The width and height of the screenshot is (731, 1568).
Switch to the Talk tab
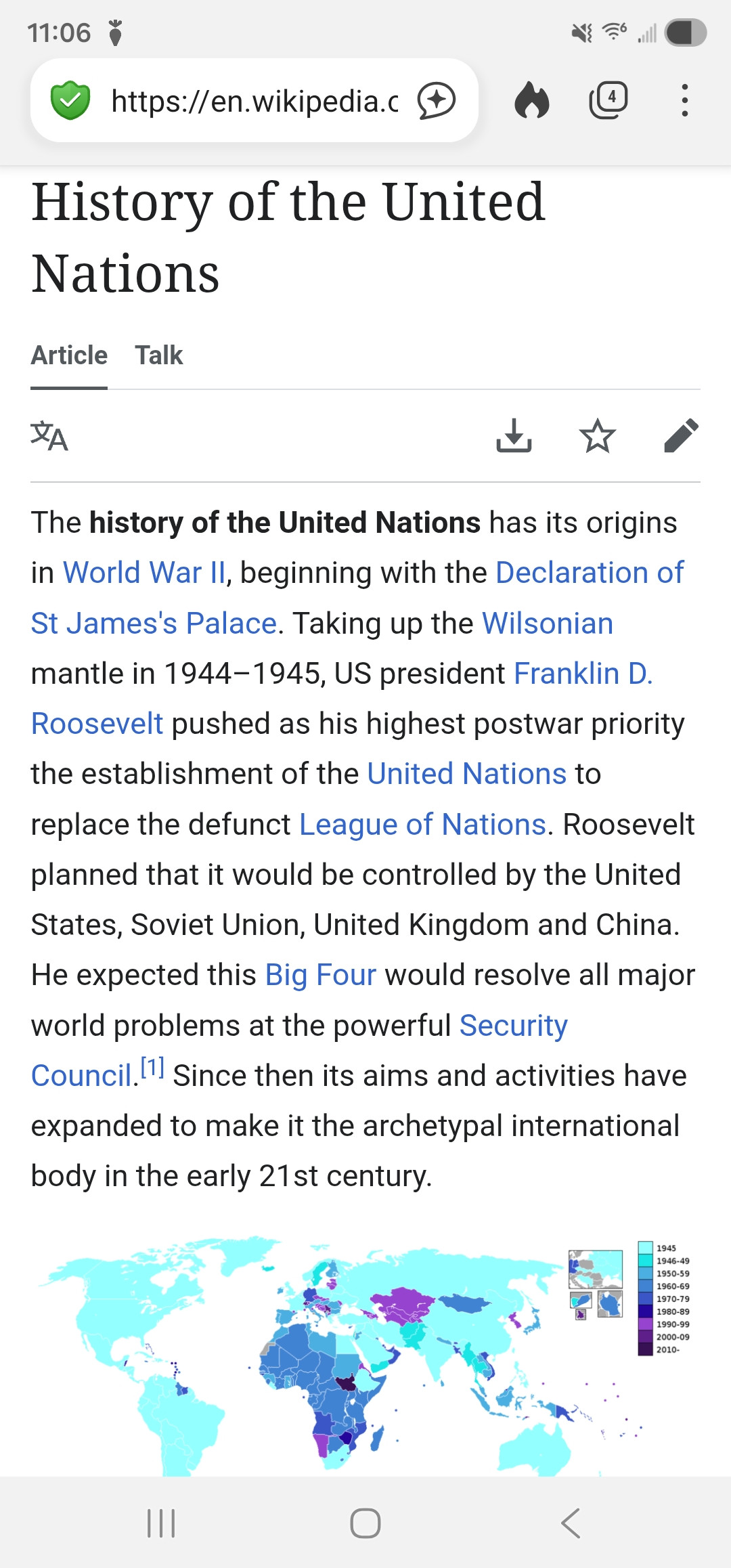[158, 355]
